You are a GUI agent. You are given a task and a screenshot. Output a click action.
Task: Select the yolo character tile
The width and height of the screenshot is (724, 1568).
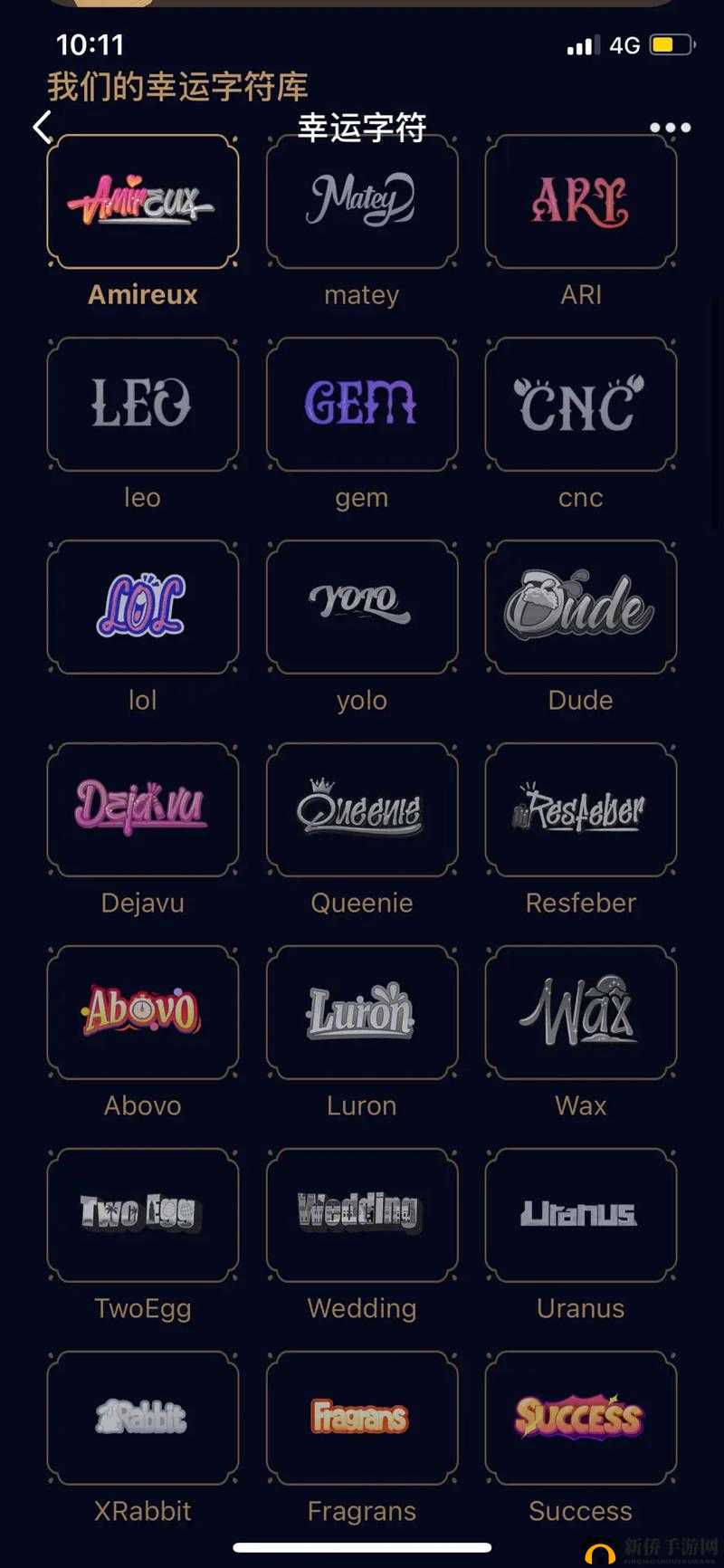[x=362, y=607]
